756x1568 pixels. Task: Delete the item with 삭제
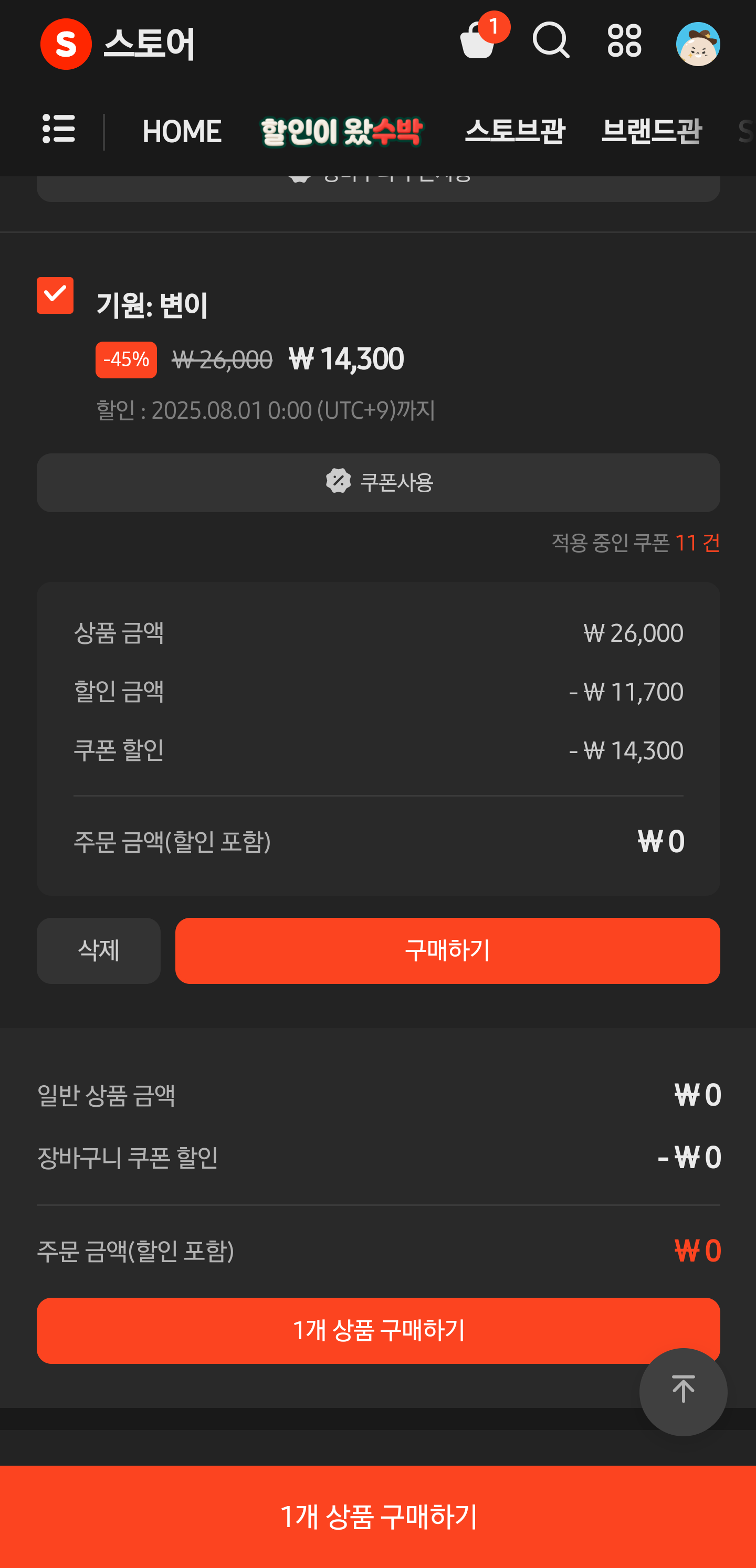coord(99,950)
